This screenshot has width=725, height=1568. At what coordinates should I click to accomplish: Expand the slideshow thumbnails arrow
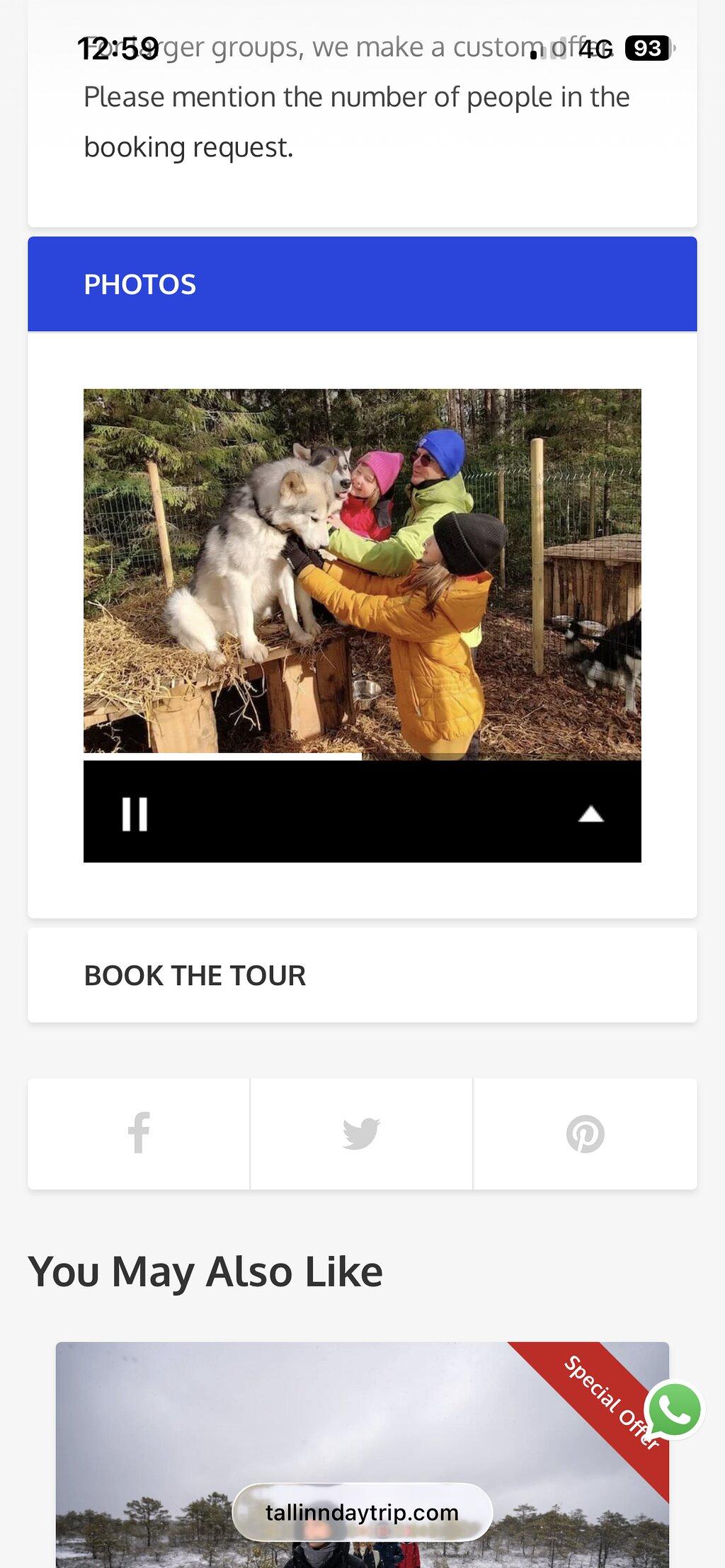(x=590, y=814)
